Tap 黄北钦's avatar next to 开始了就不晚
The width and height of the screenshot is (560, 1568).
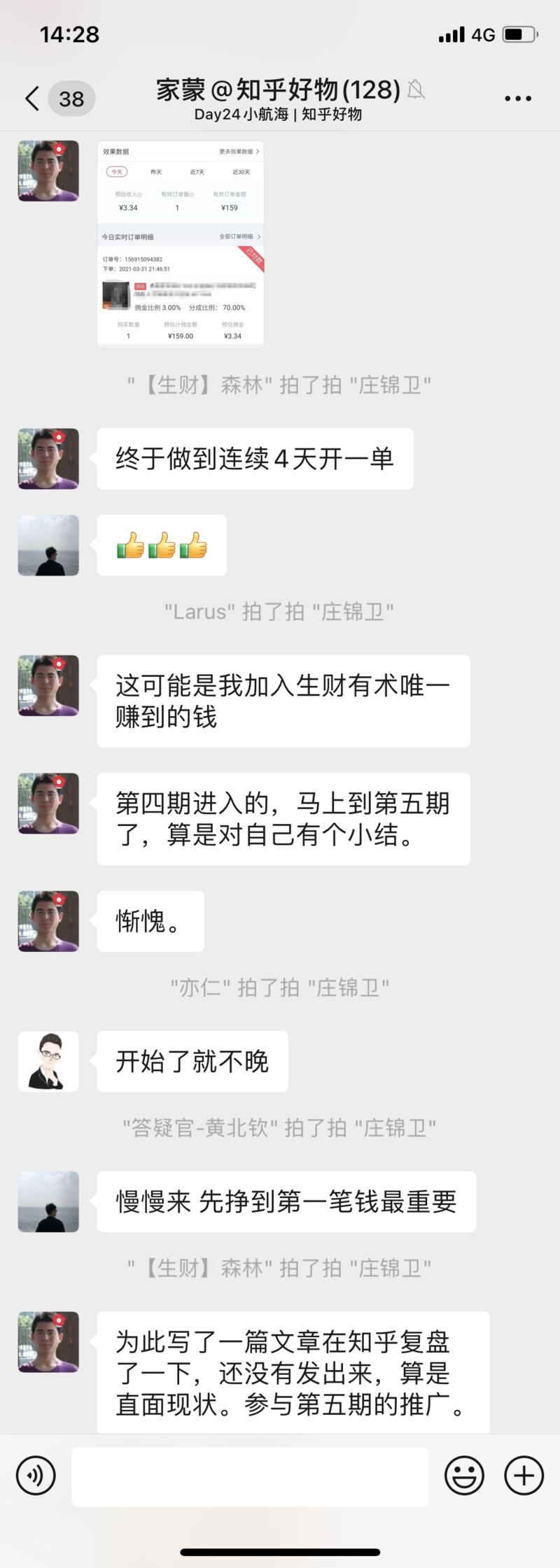click(48, 1061)
